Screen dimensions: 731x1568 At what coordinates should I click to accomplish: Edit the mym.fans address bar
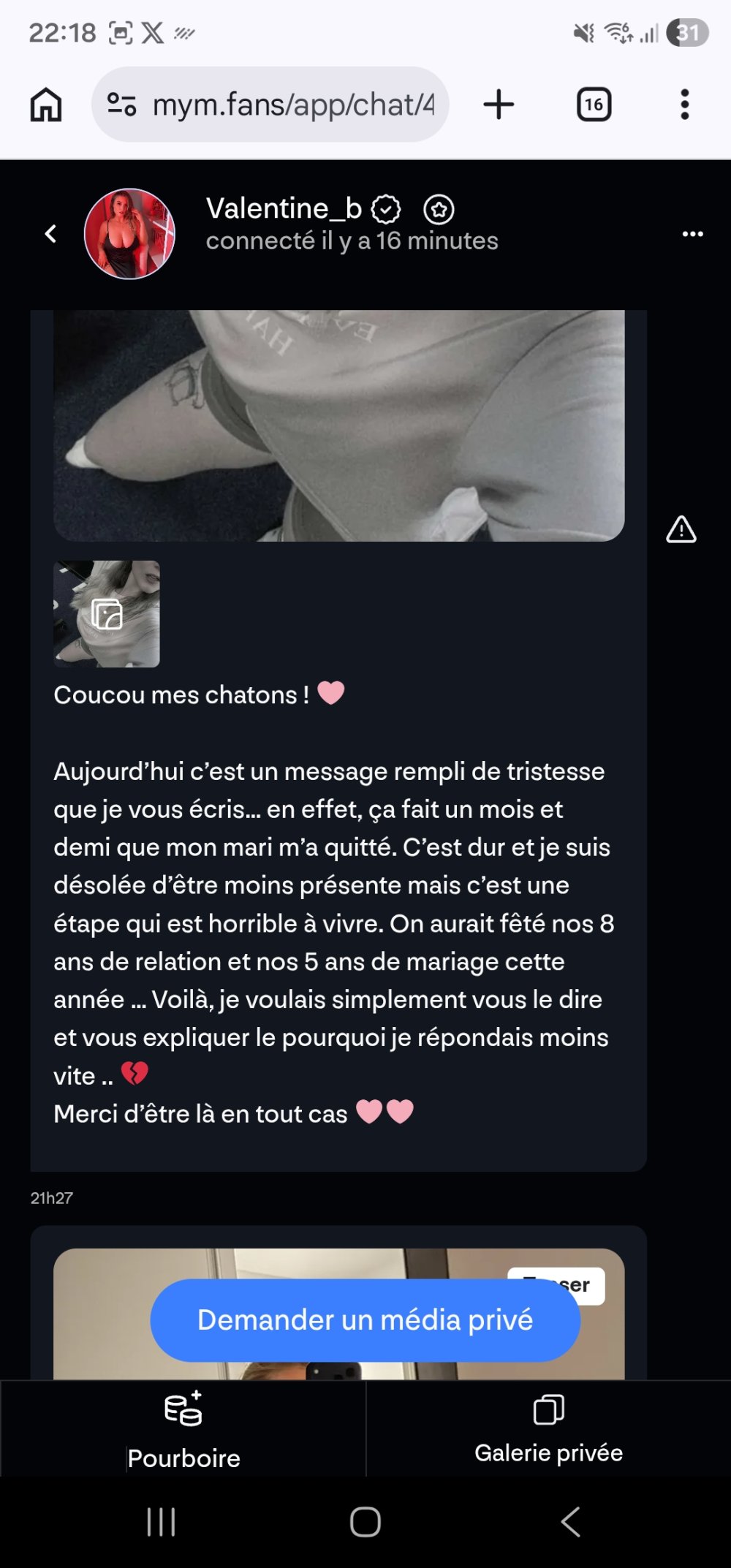click(292, 105)
